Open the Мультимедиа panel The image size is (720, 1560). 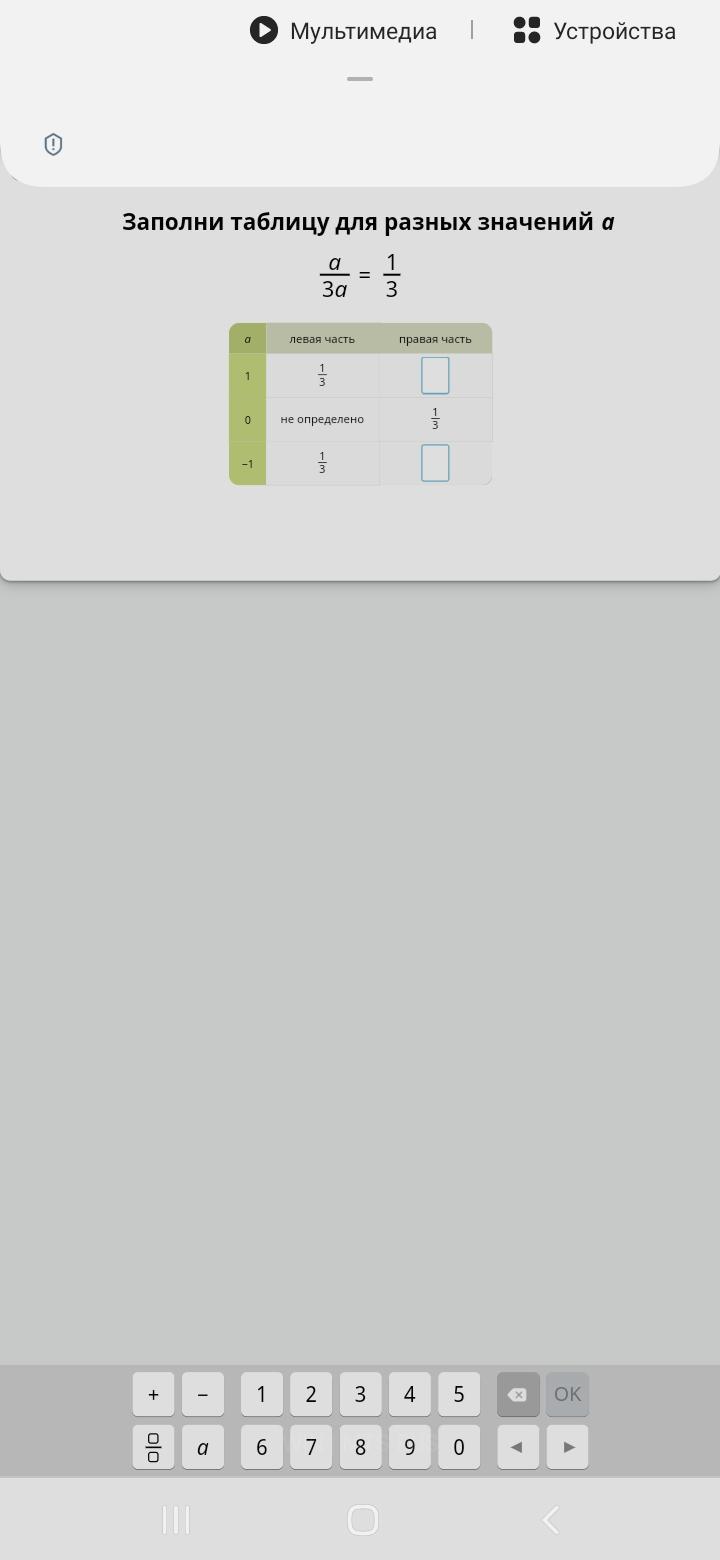coord(343,31)
